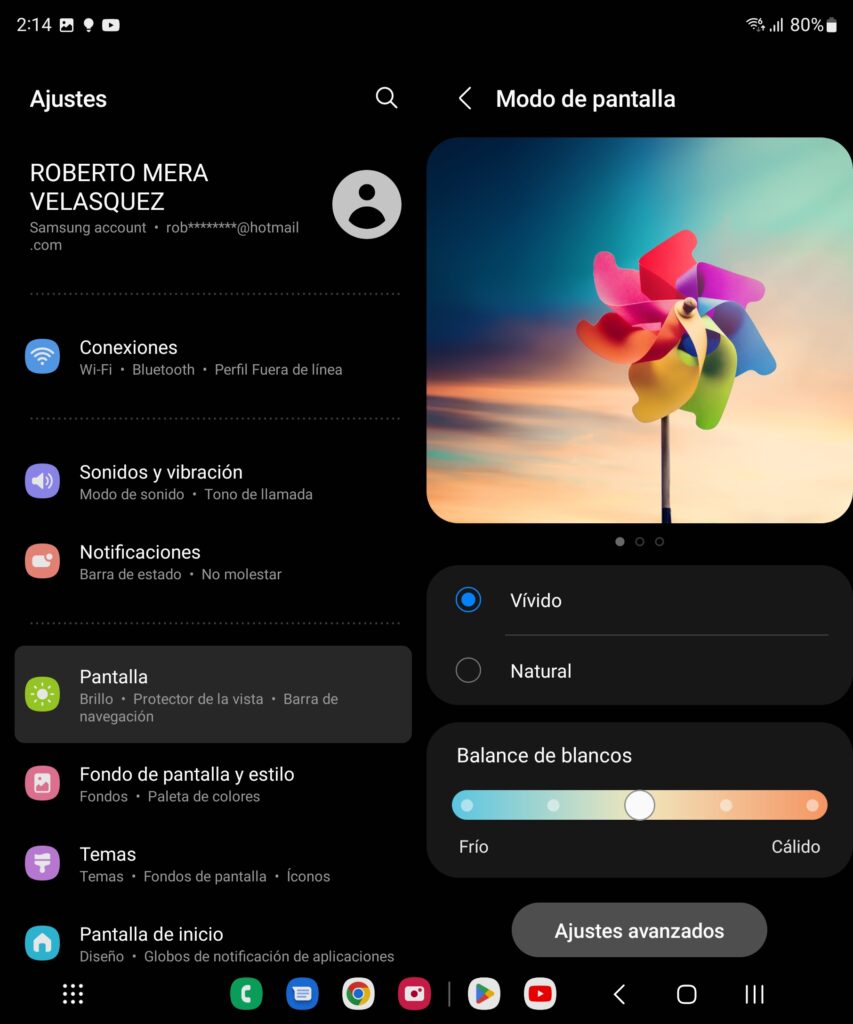This screenshot has height=1024, width=853.
Task: Show recent apps
Action: coord(754,994)
